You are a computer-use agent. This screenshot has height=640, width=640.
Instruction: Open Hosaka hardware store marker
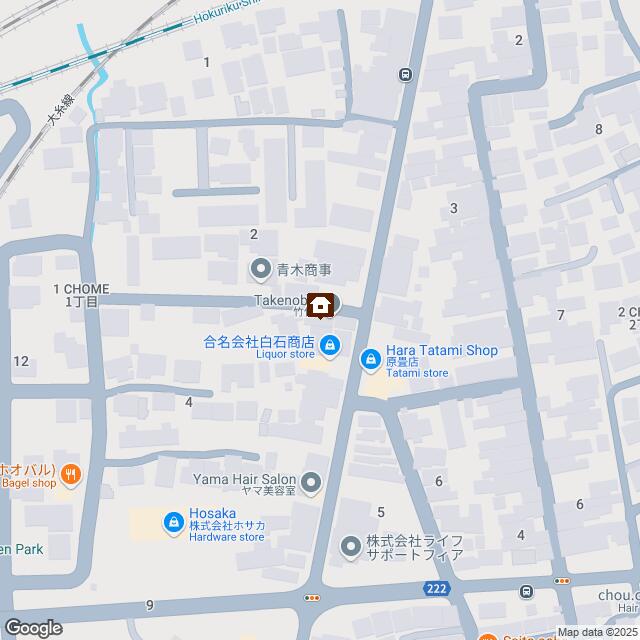click(173, 521)
